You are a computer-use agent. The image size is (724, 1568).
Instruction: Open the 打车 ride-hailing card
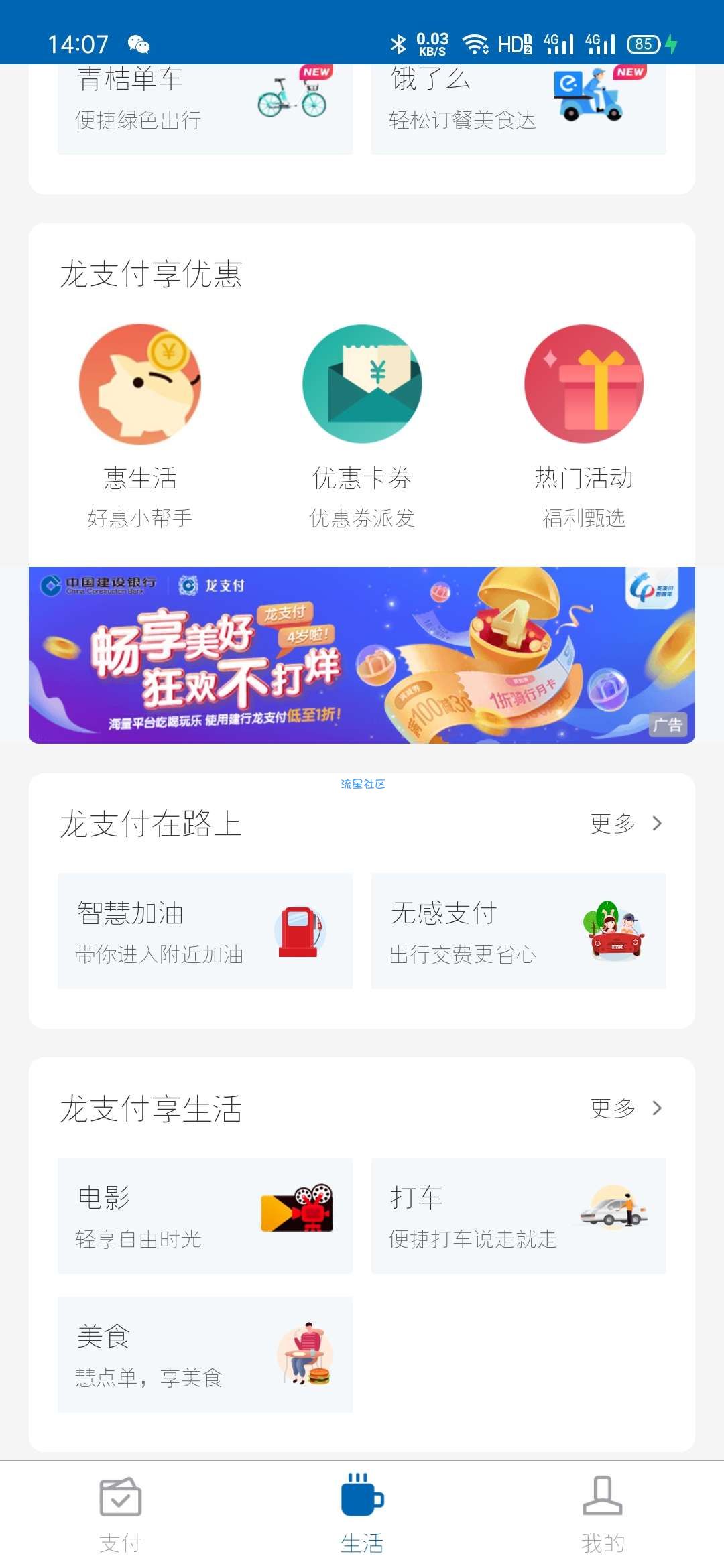click(518, 1216)
